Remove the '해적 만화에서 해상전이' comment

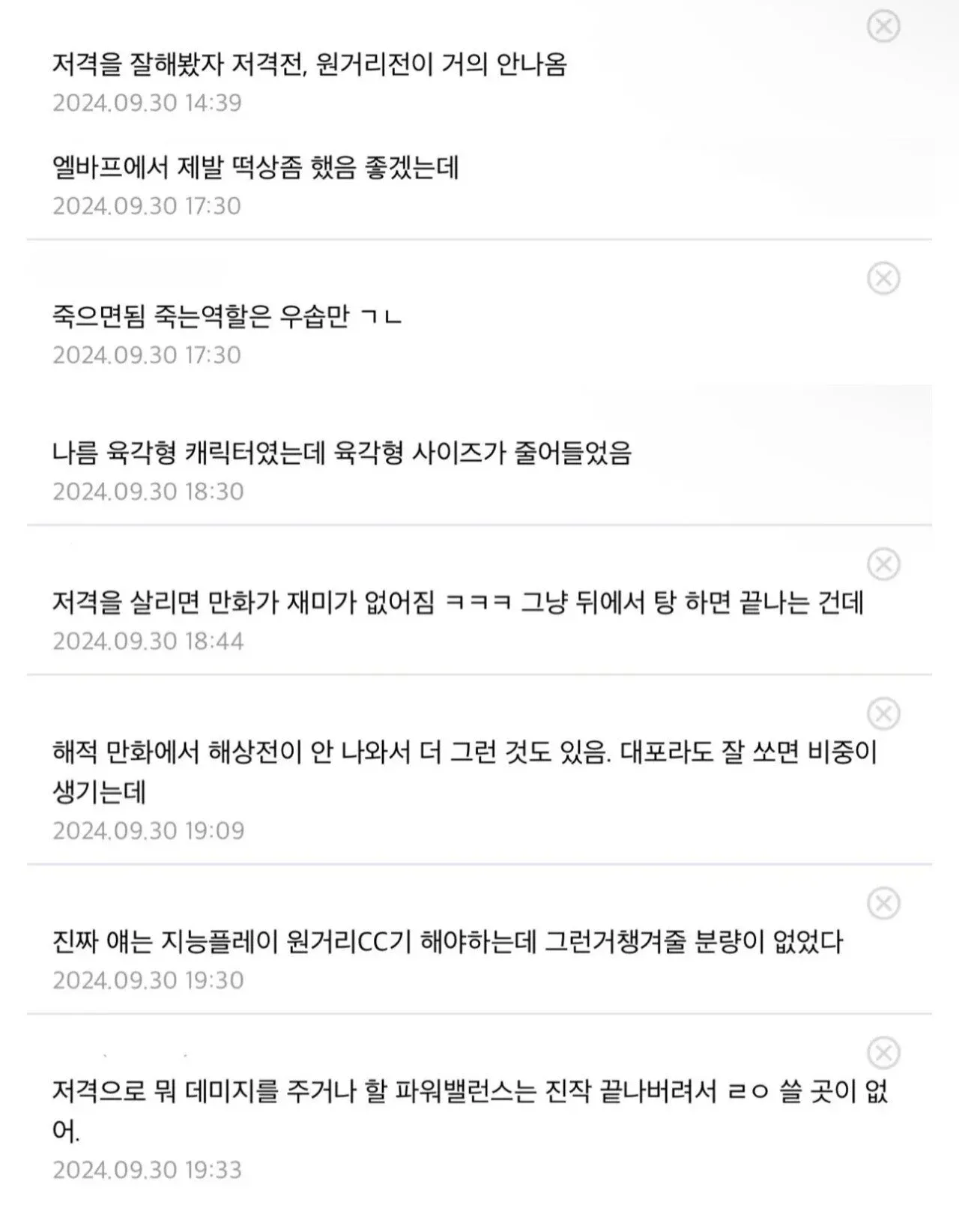(x=883, y=714)
